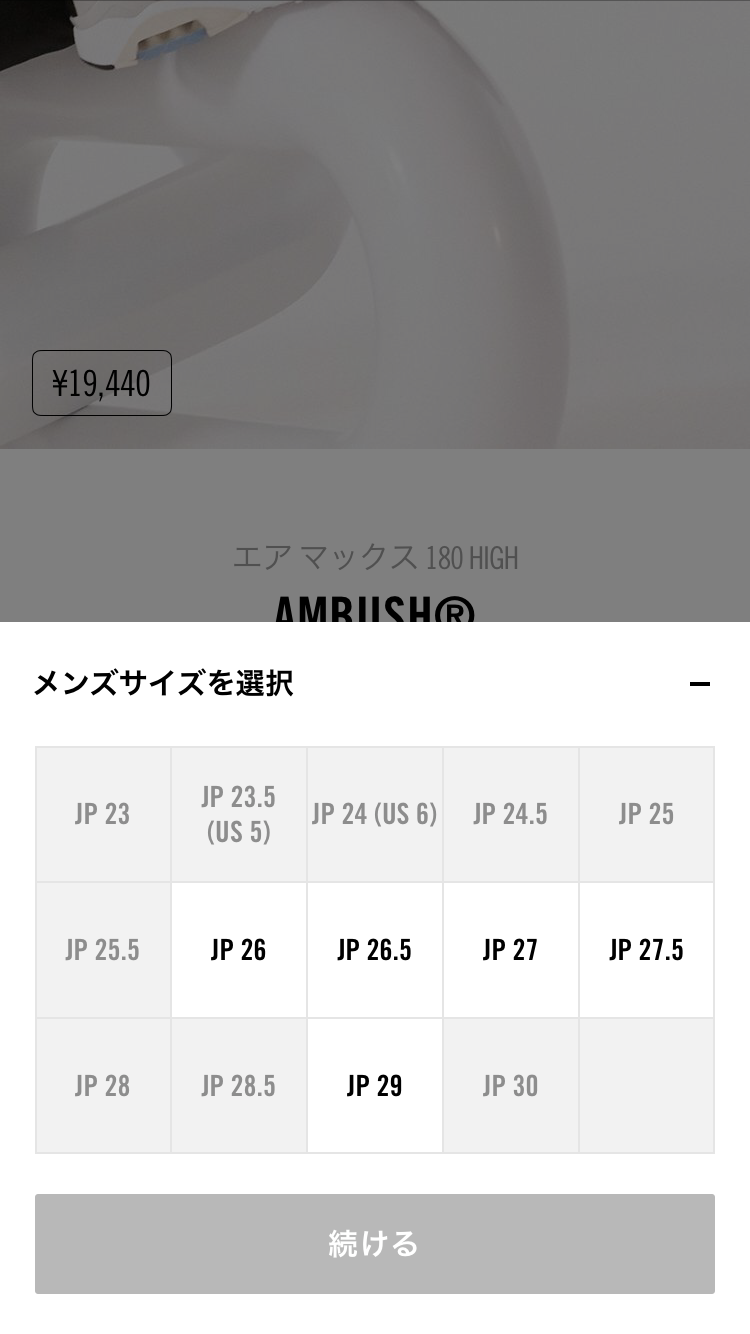Select size JP 27
This screenshot has height=1334, width=750.
[510, 950]
